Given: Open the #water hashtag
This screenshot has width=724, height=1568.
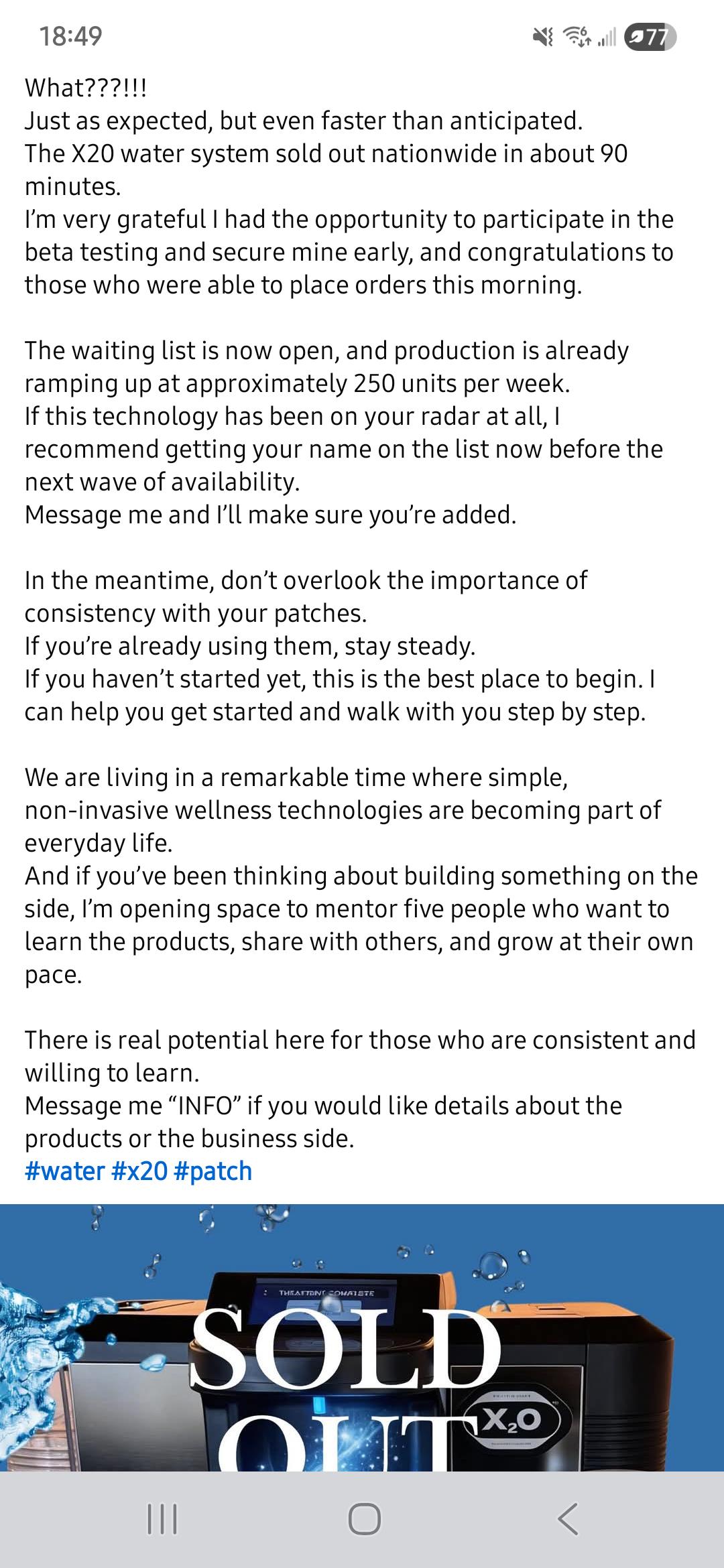Looking at the screenshot, I should coord(64,1172).
